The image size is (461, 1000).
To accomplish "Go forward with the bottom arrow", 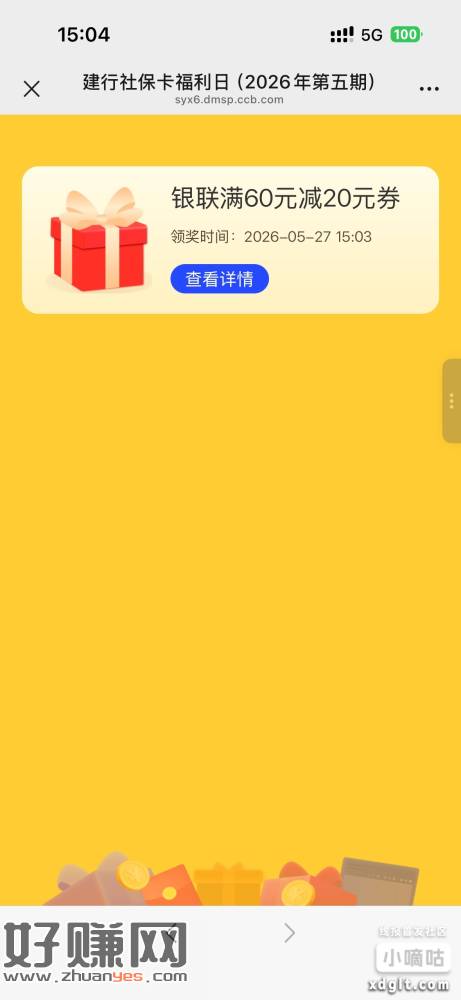I will (289, 934).
